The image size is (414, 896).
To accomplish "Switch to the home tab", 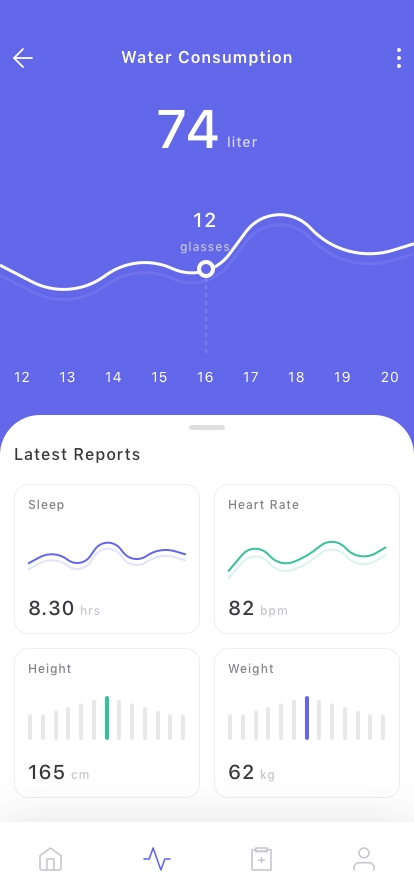I will click(x=50, y=859).
